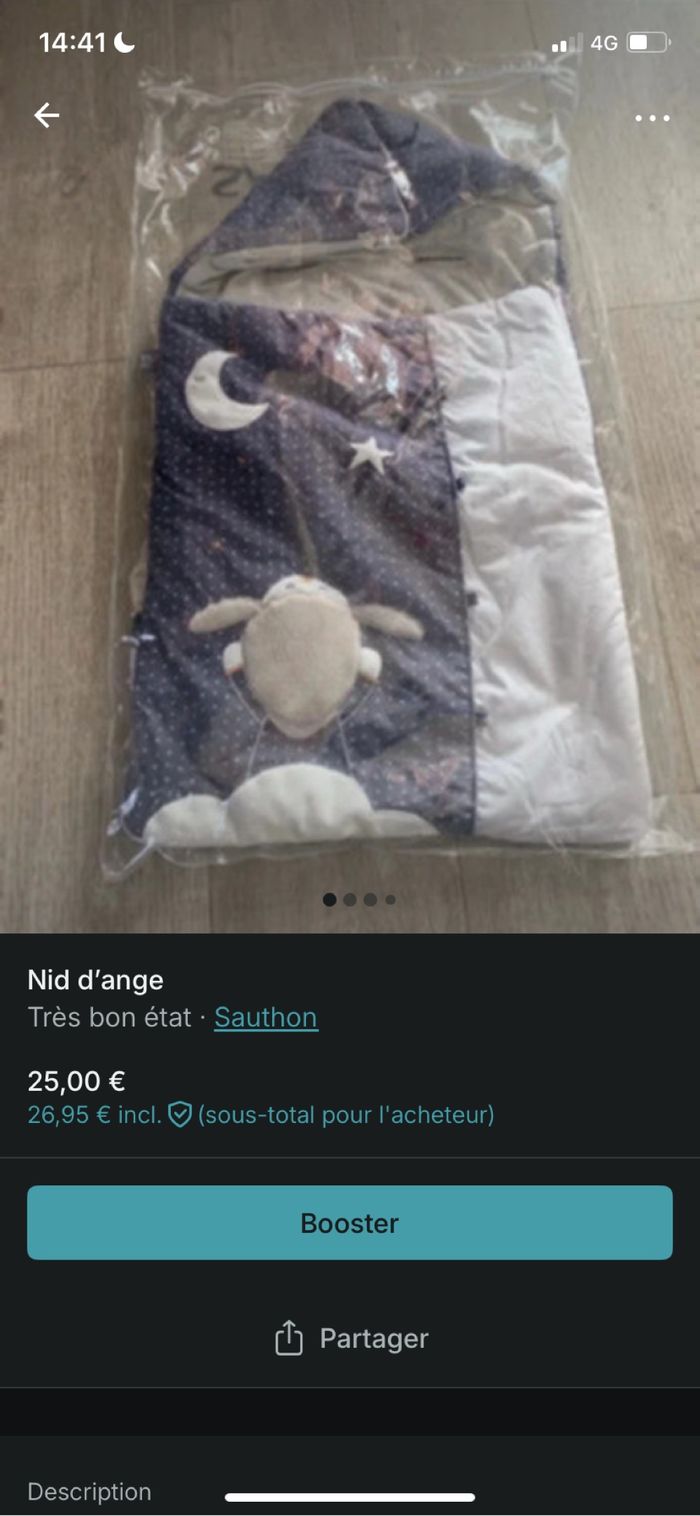This screenshot has width=700, height=1516.
Task: Tap the Booster button
Action: (350, 1223)
